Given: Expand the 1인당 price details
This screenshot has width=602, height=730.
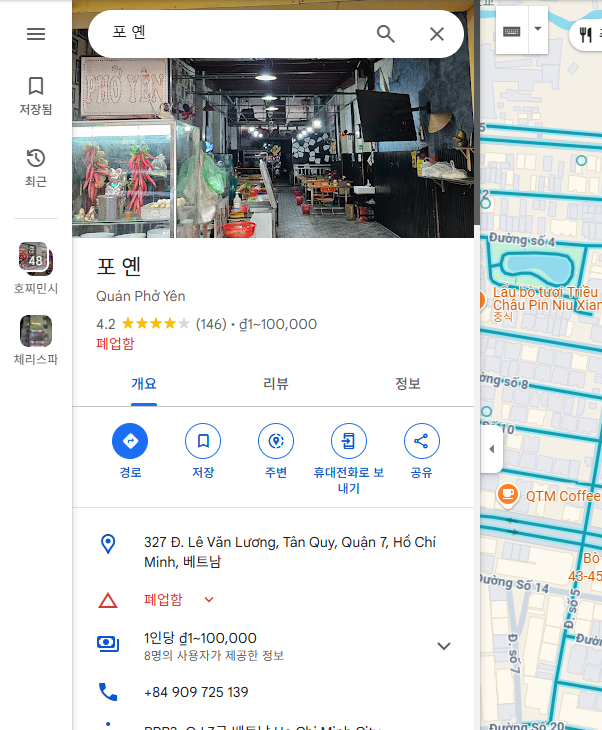Looking at the screenshot, I should click(444, 646).
